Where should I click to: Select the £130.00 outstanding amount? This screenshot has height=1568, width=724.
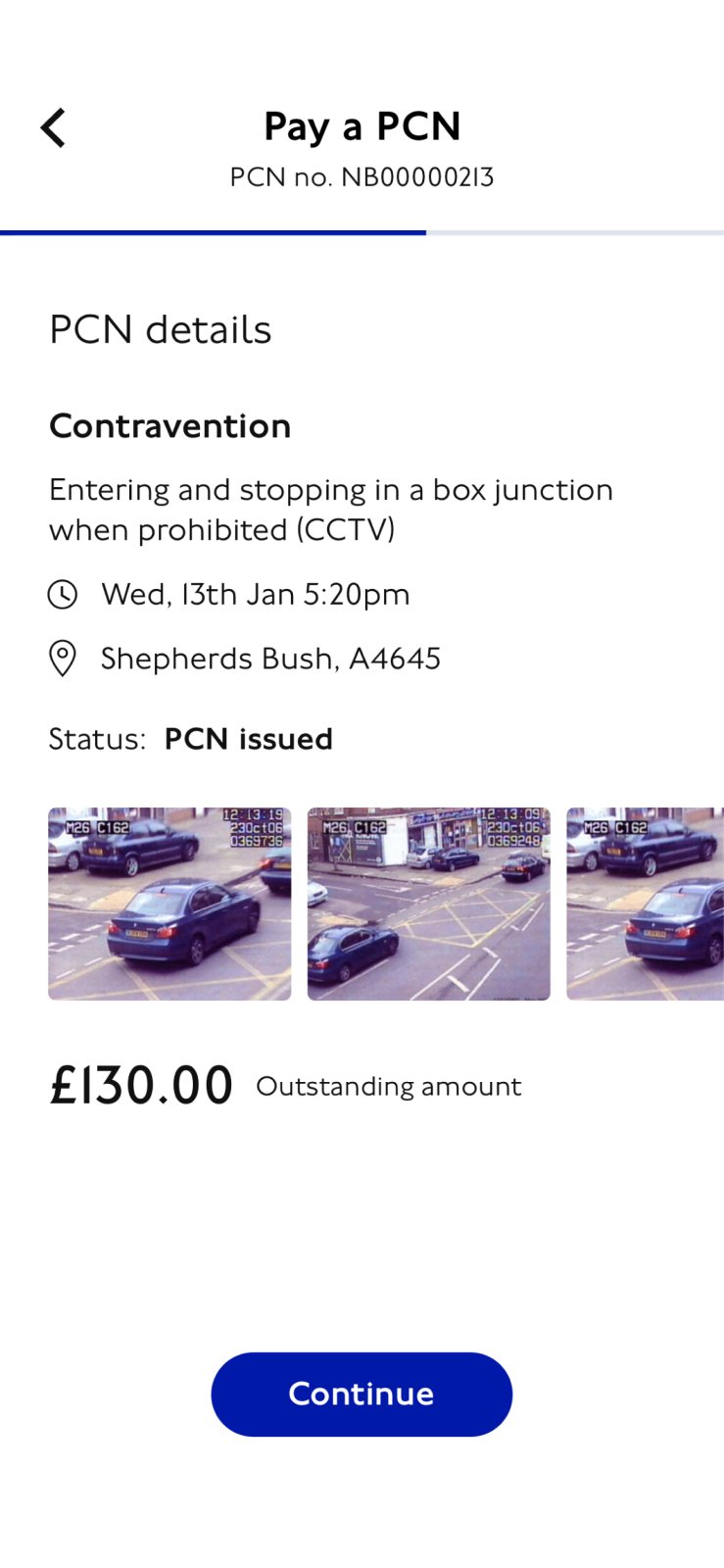tap(140, 1084)
